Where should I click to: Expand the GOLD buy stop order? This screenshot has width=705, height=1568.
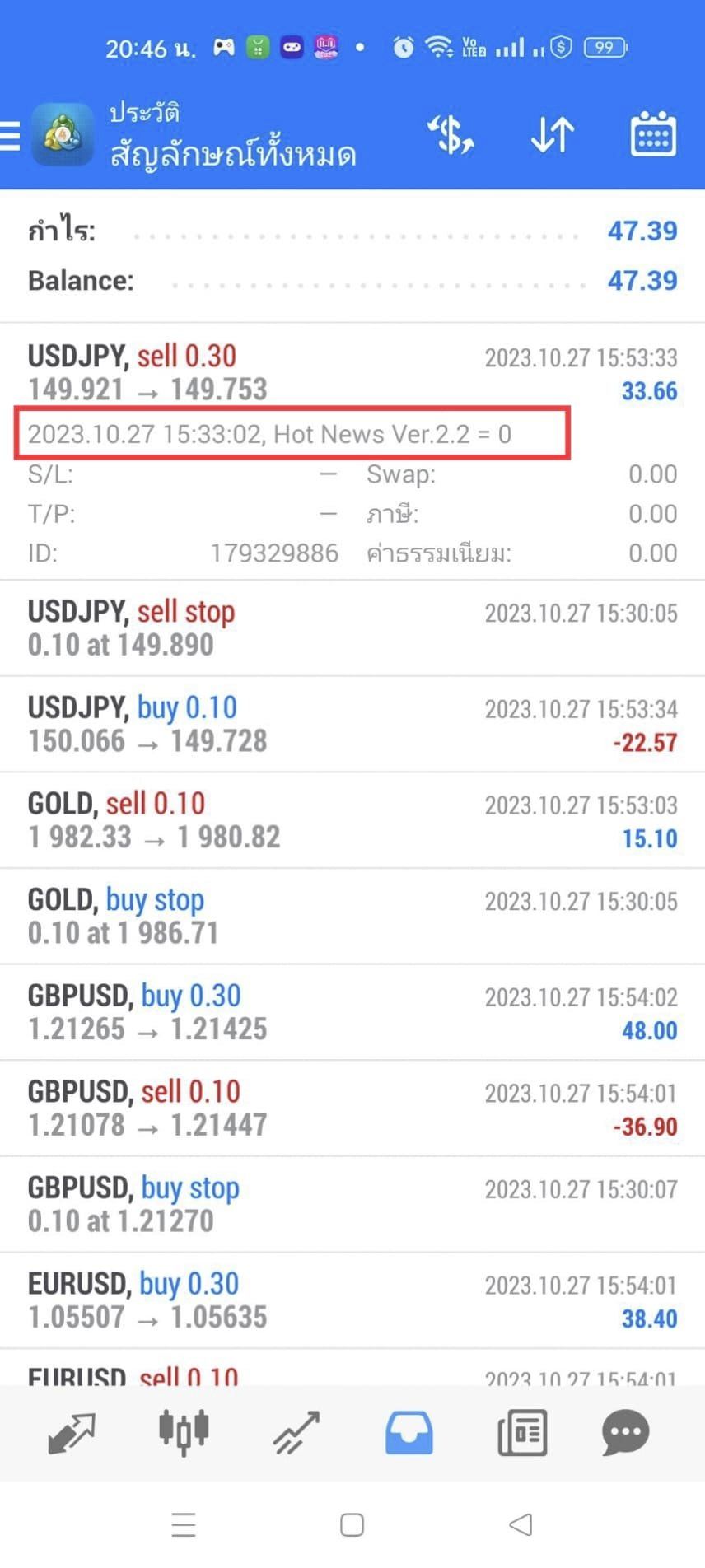[x=352, y=917]
